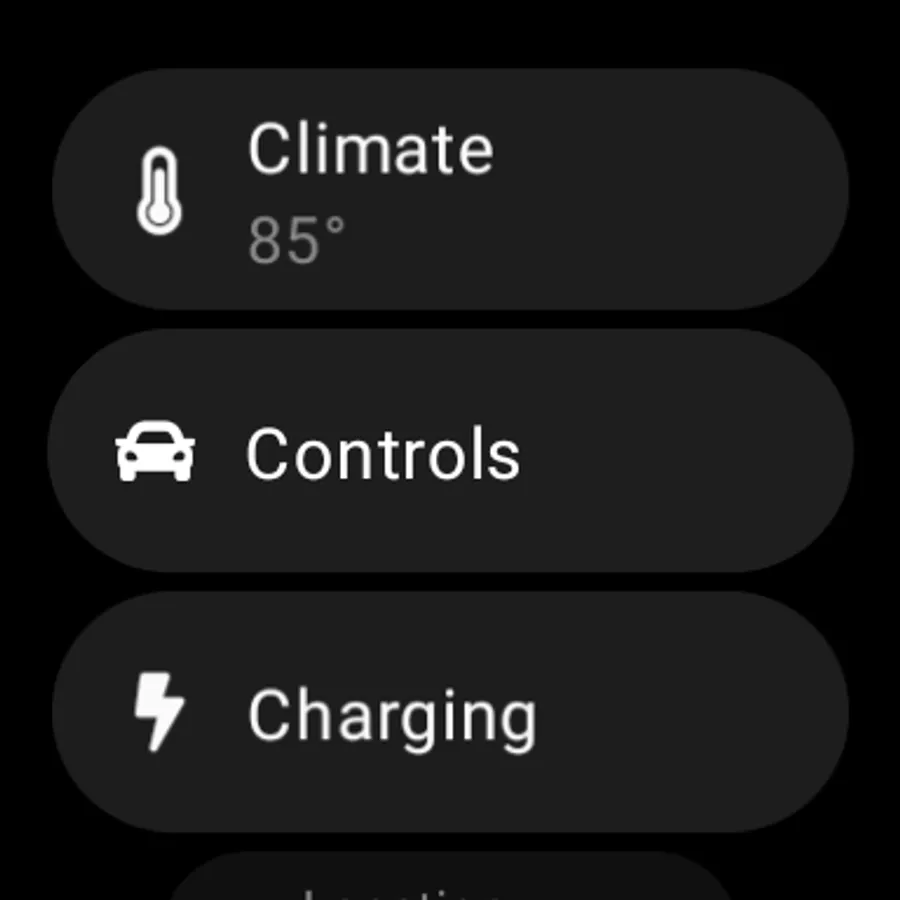Screen dimensions: 900x900
Task: Open the Climate settings showing 85°
Action: click(450, 188)
